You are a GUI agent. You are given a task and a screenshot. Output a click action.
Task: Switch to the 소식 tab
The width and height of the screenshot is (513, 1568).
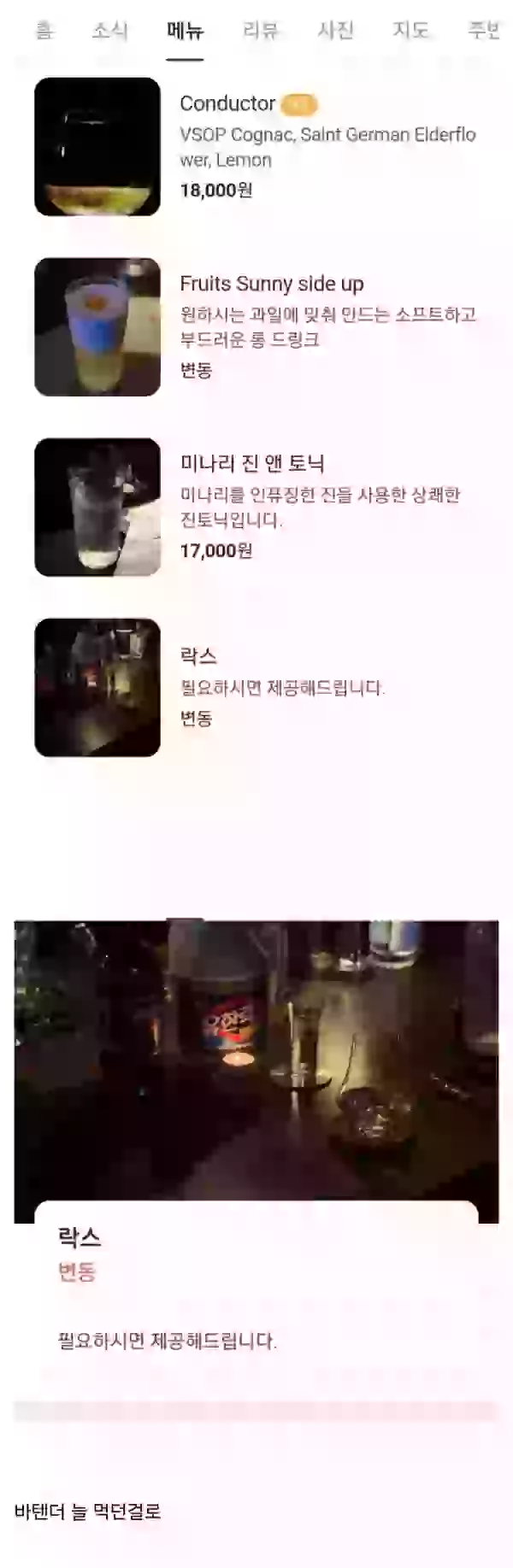109,31
